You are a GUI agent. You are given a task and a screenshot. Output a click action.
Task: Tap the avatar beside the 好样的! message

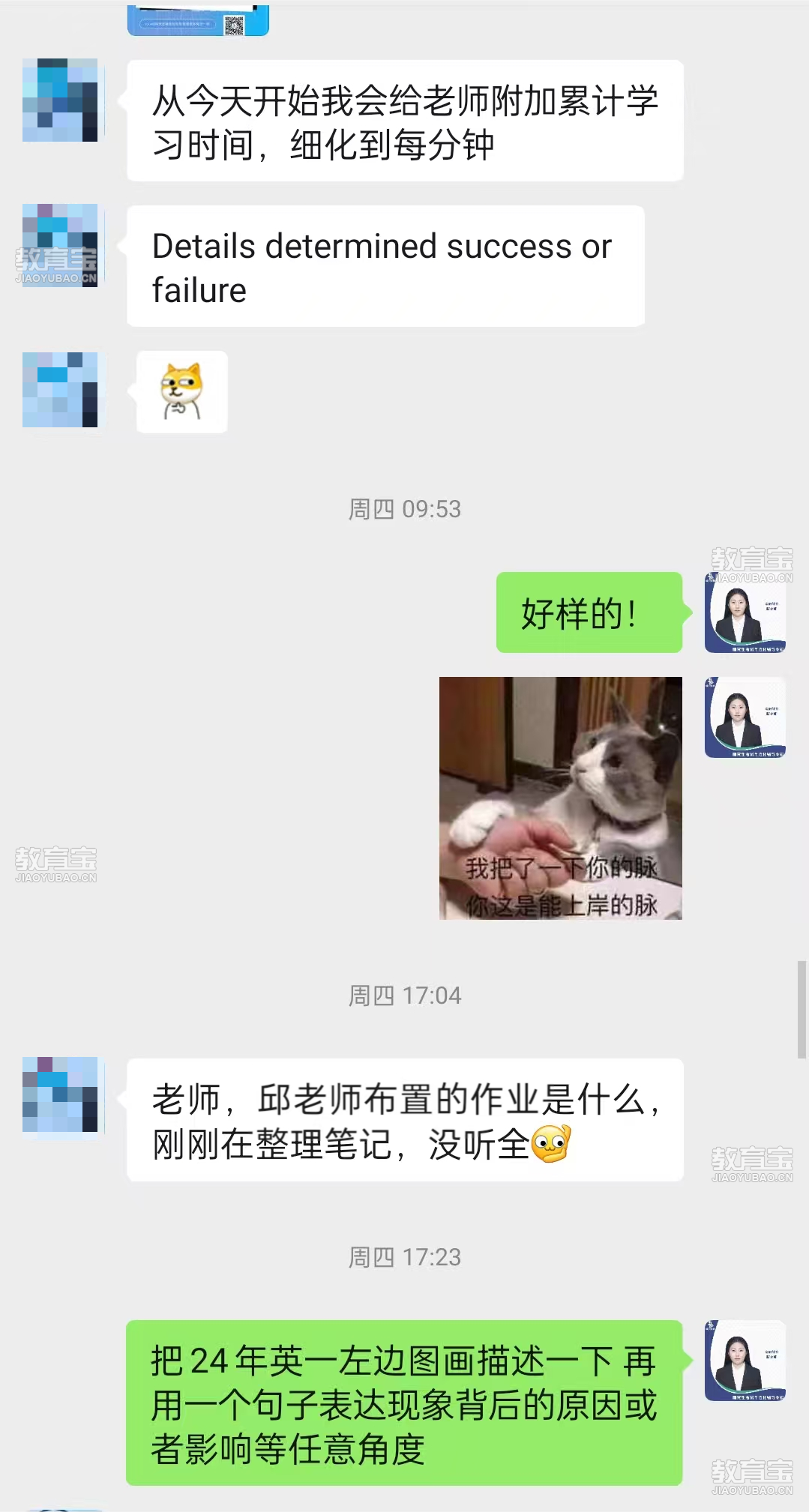[x=745, y=612]
